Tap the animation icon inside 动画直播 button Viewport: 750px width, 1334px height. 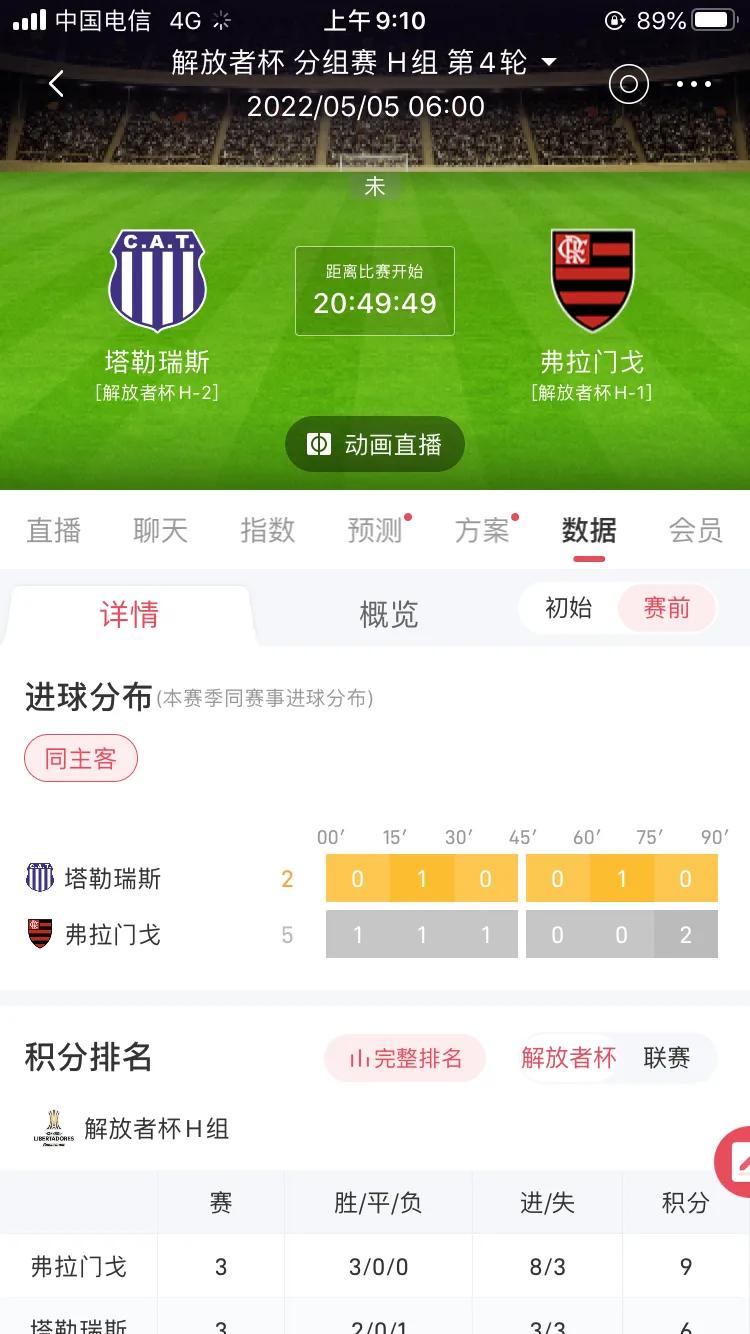click(x=319, y=443)
